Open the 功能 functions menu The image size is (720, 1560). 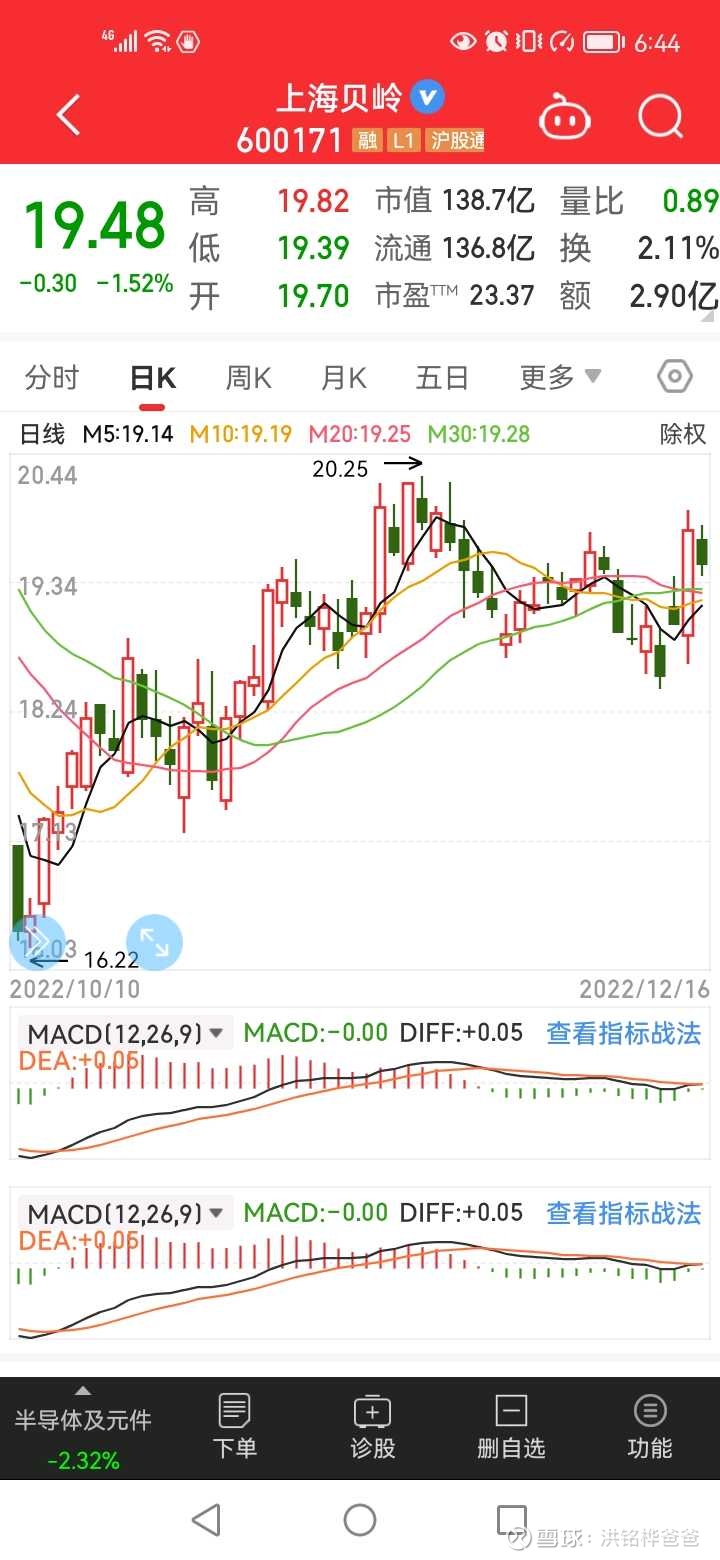coord(649,1428)
